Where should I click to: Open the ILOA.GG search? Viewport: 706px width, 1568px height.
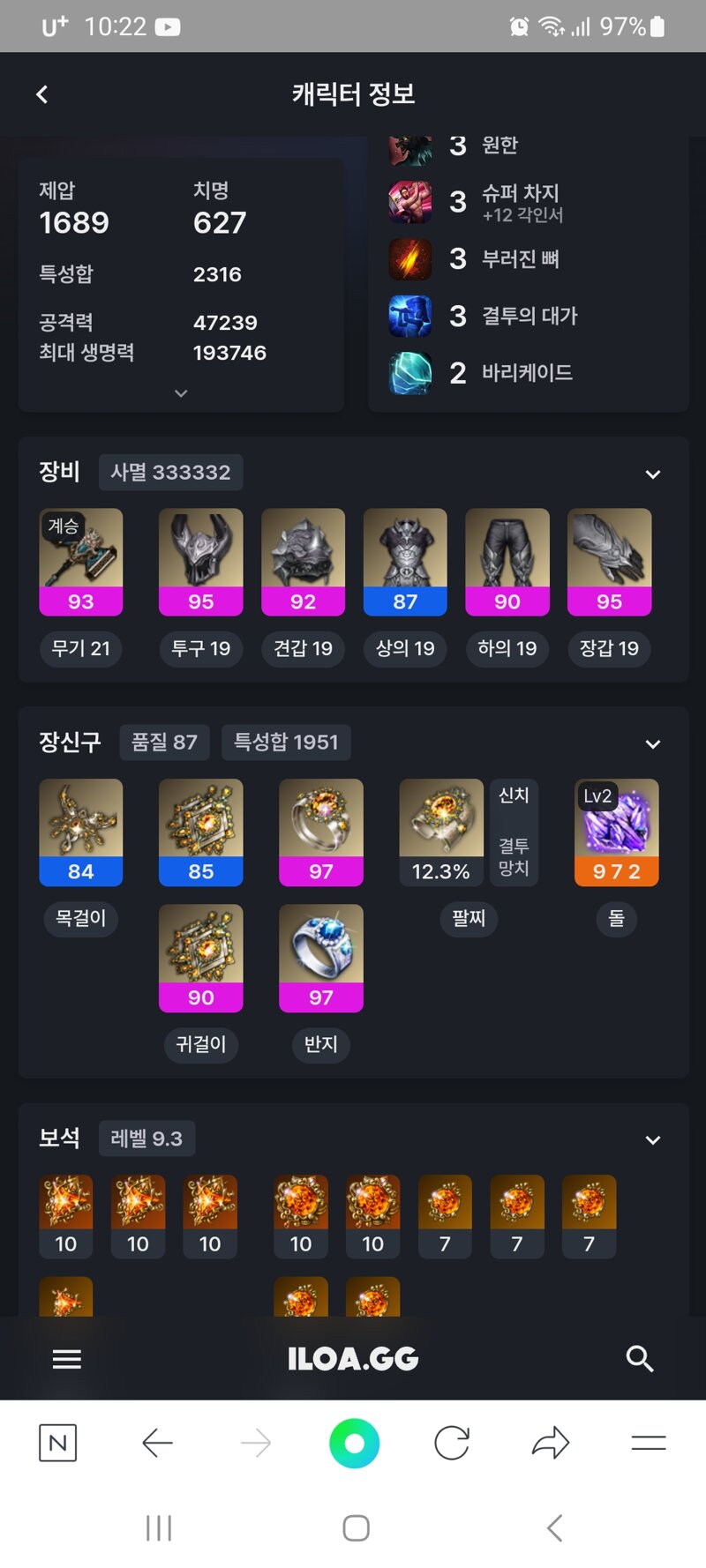640,1359
